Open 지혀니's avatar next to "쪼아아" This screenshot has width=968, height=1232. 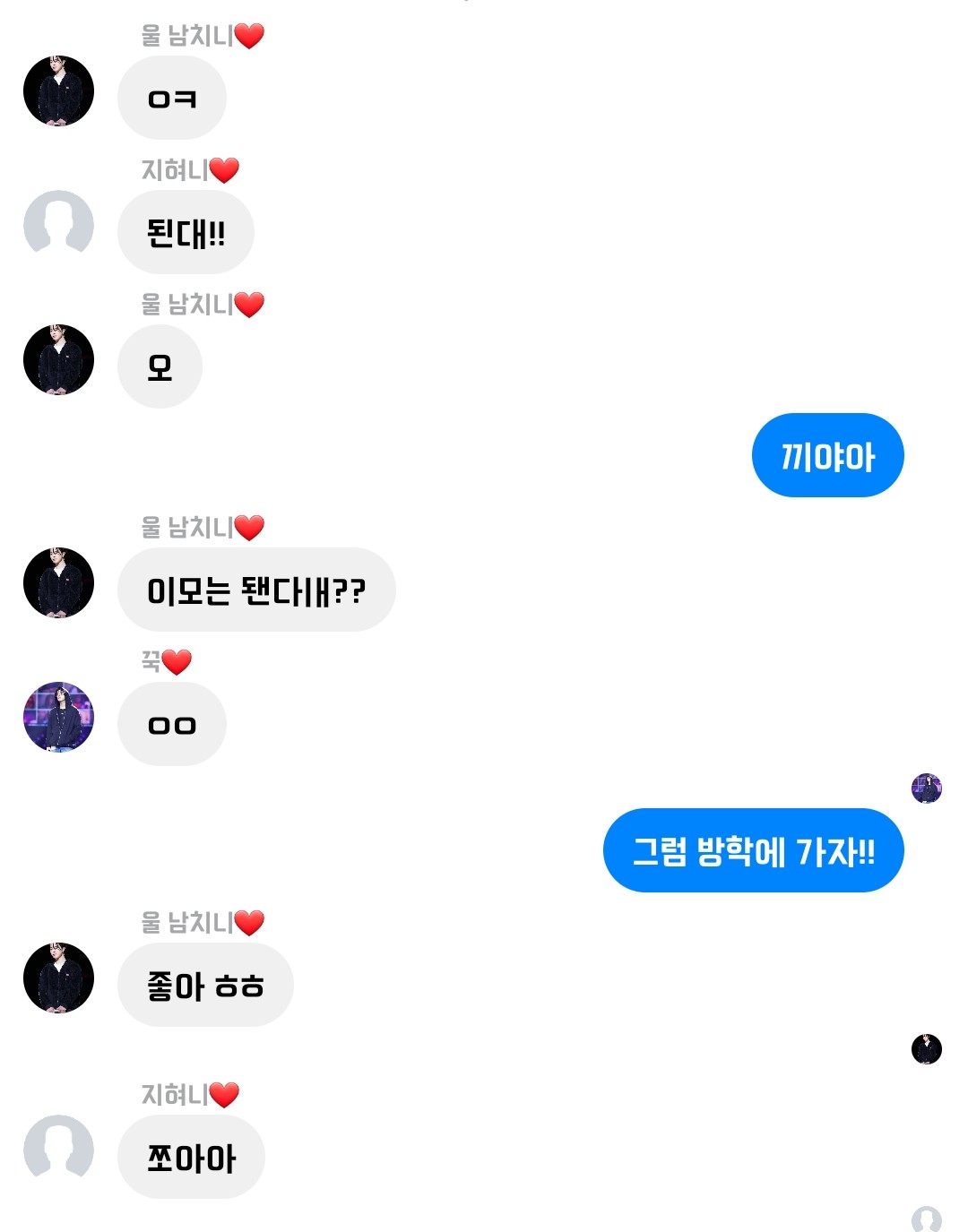58,1150
